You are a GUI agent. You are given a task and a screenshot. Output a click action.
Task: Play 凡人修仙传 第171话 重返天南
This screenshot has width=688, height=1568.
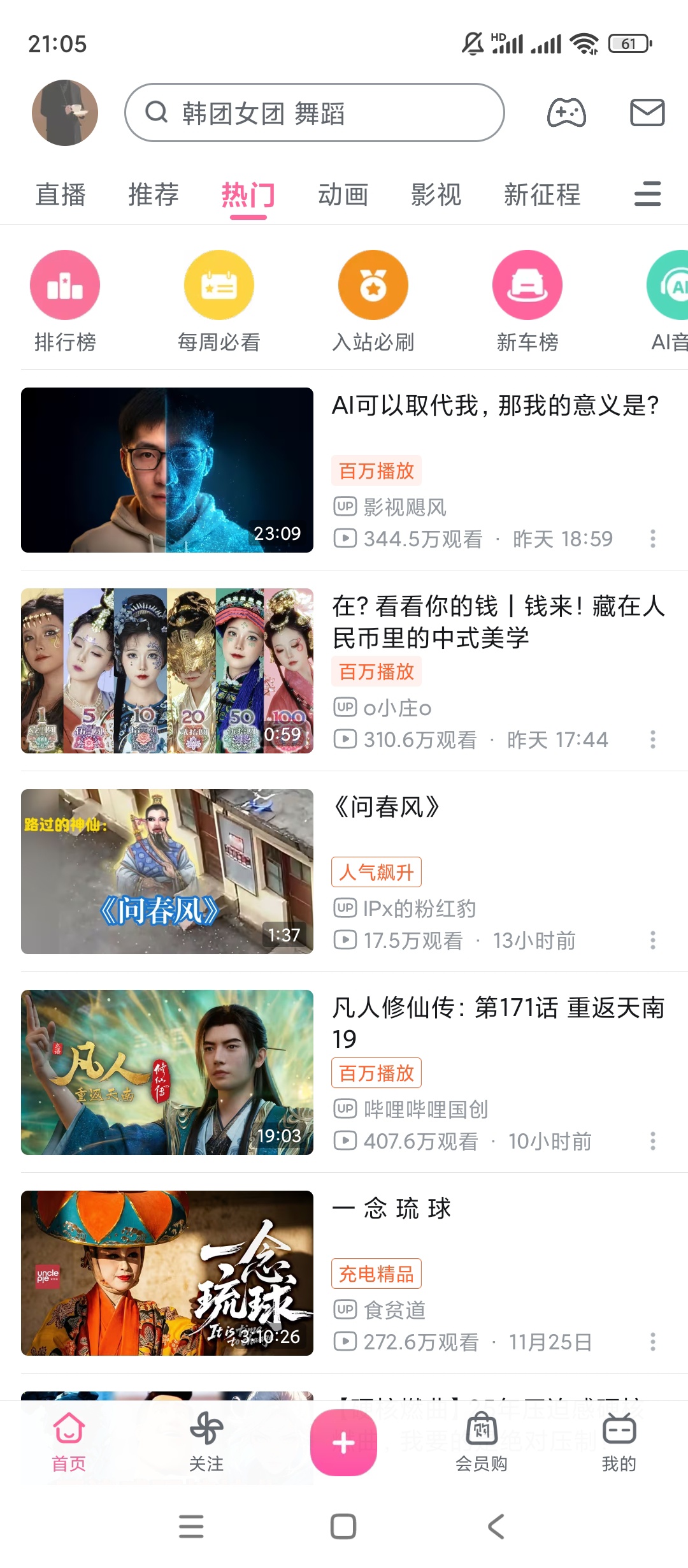click(x=167, y=1072)
